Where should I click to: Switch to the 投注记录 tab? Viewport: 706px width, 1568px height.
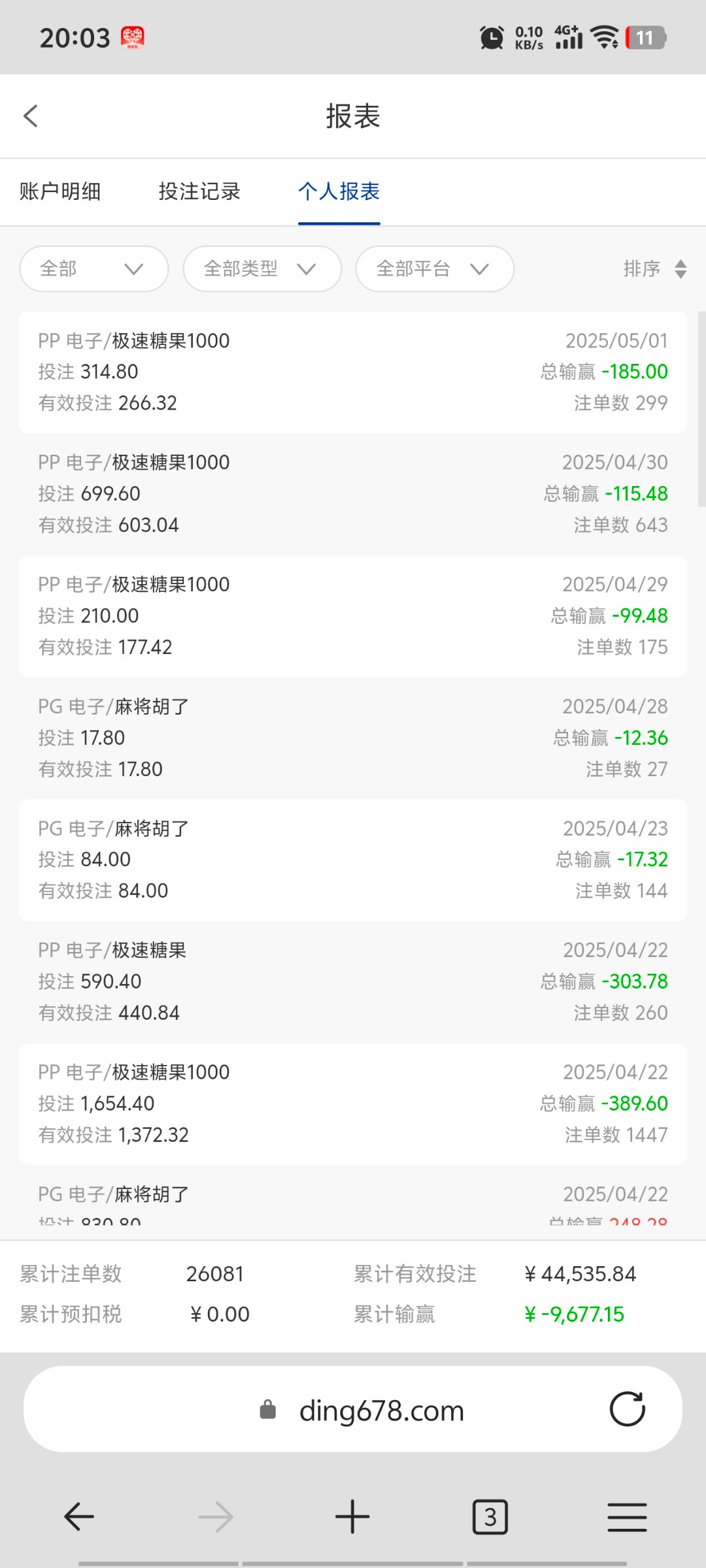point(199,191)
